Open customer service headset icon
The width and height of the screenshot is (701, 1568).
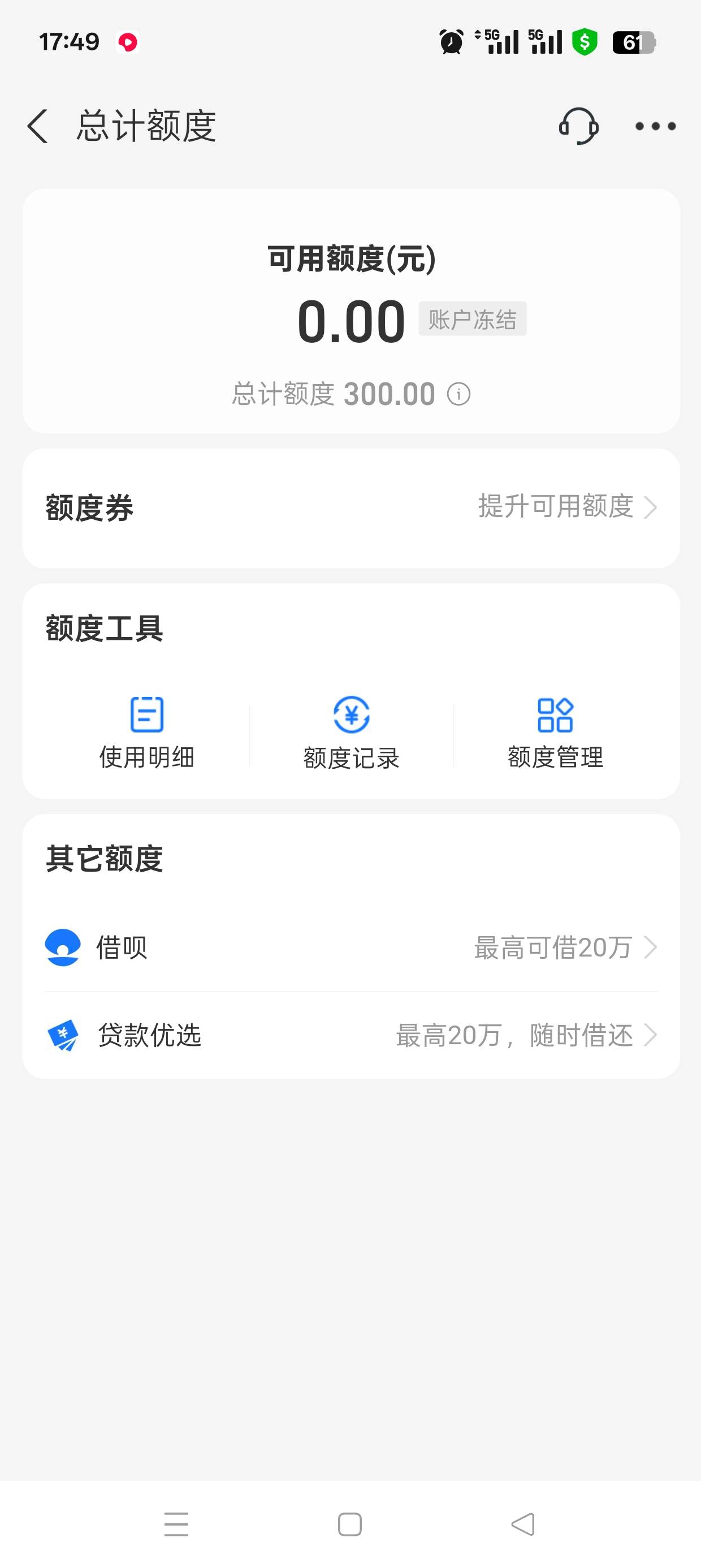[578, 126]
